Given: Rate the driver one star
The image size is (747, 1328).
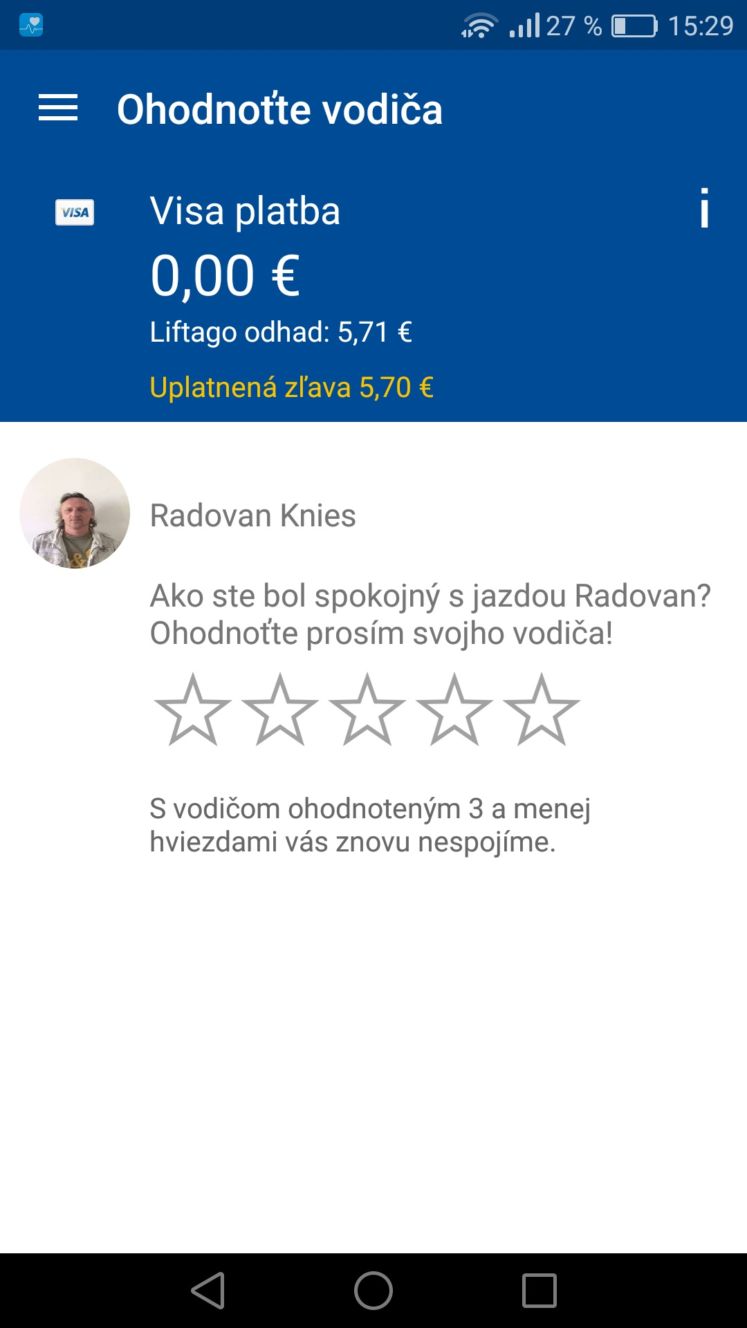Looking at the screenshot, I should 193,709.
